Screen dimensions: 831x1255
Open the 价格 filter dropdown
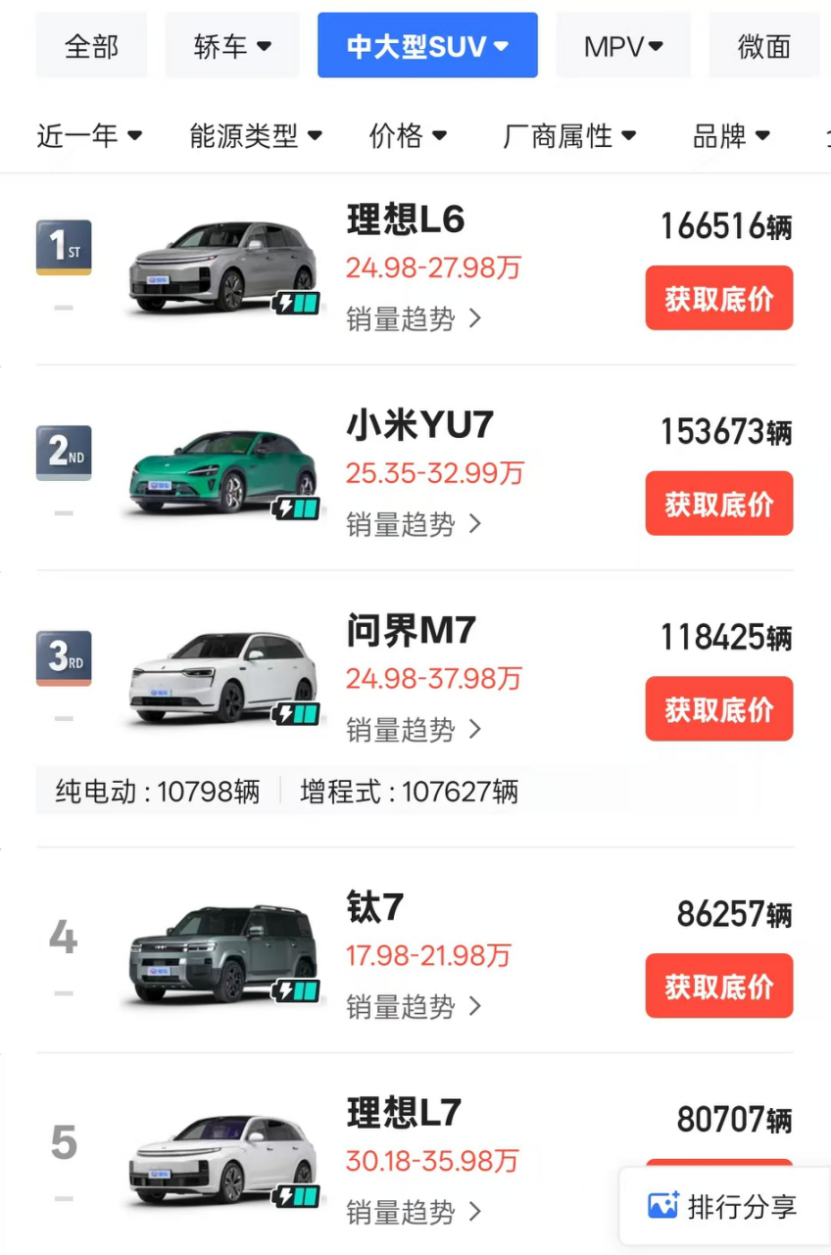pyautogui.click(x=407, y=136)
